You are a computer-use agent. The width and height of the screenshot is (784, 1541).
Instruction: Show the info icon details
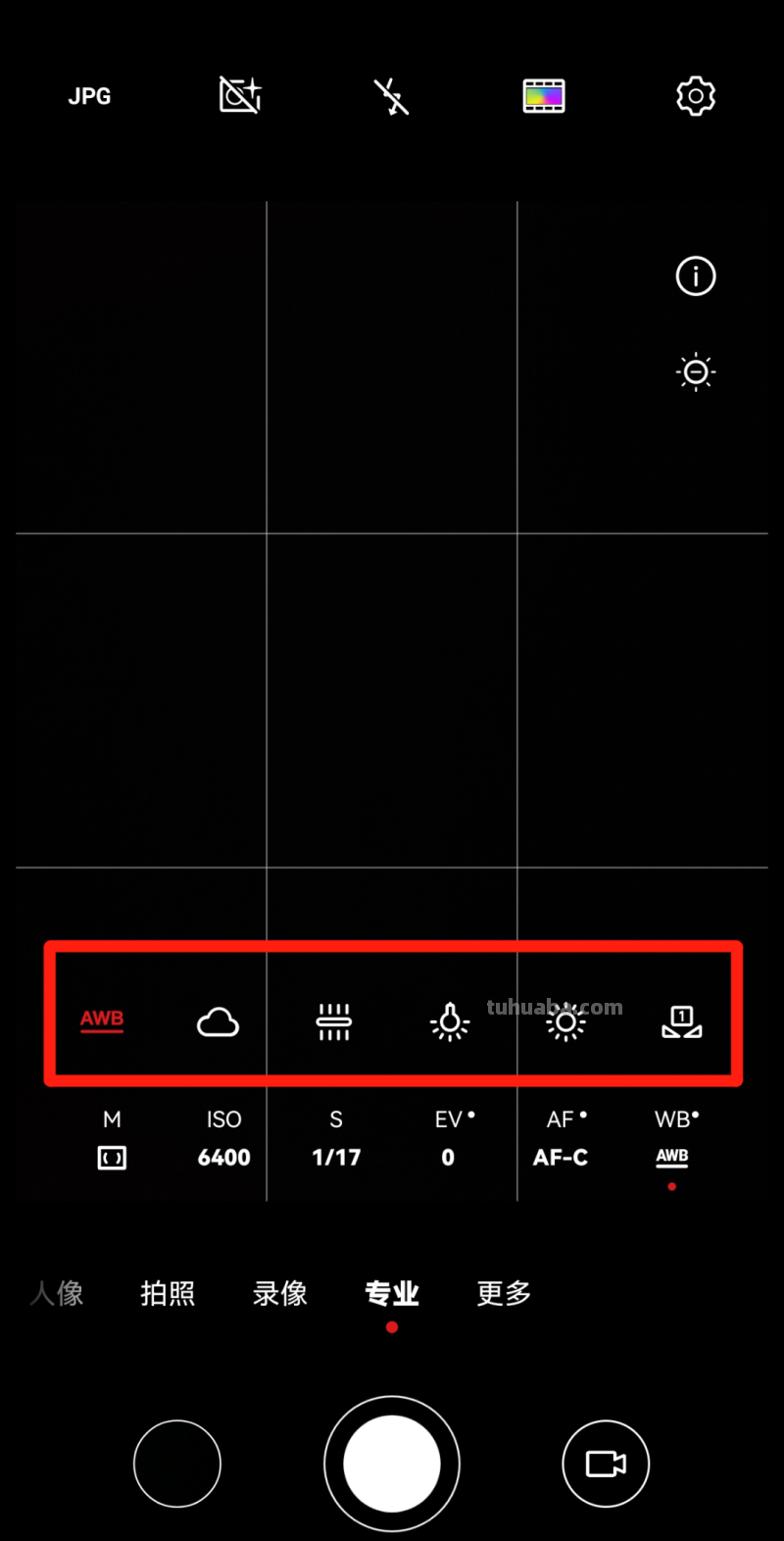(696, 276)
